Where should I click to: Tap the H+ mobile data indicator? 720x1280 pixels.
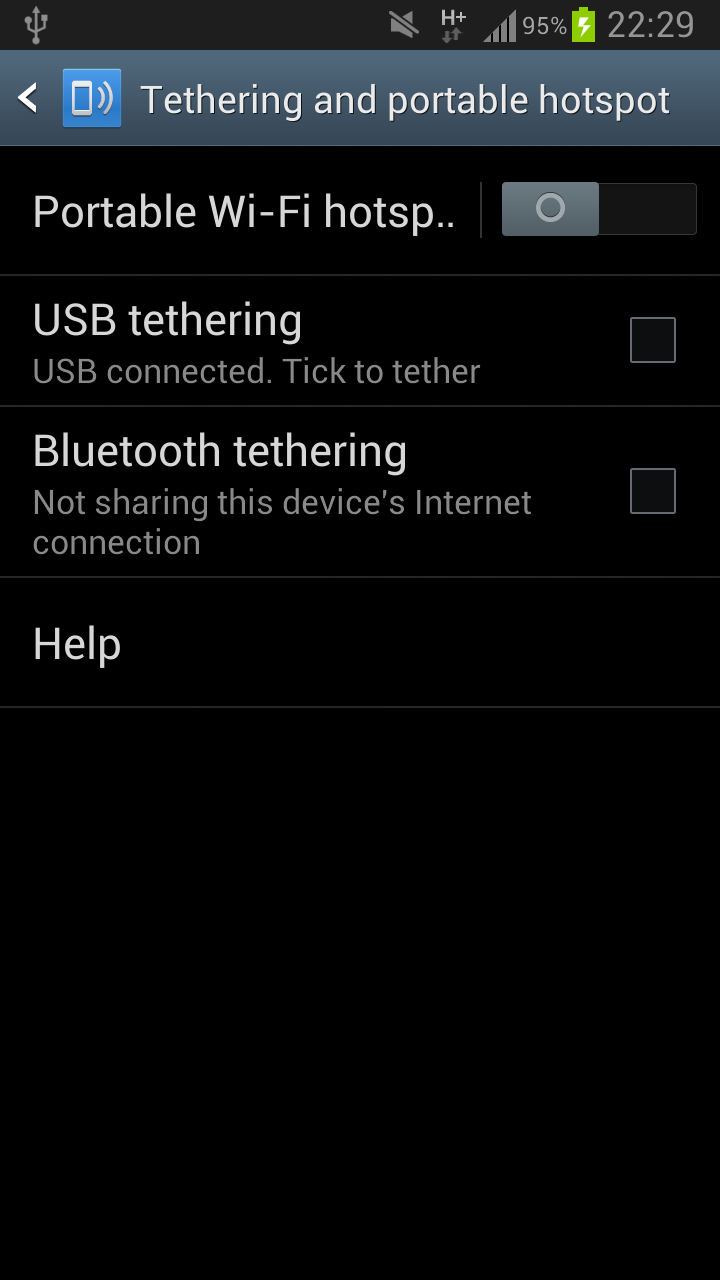451,22
